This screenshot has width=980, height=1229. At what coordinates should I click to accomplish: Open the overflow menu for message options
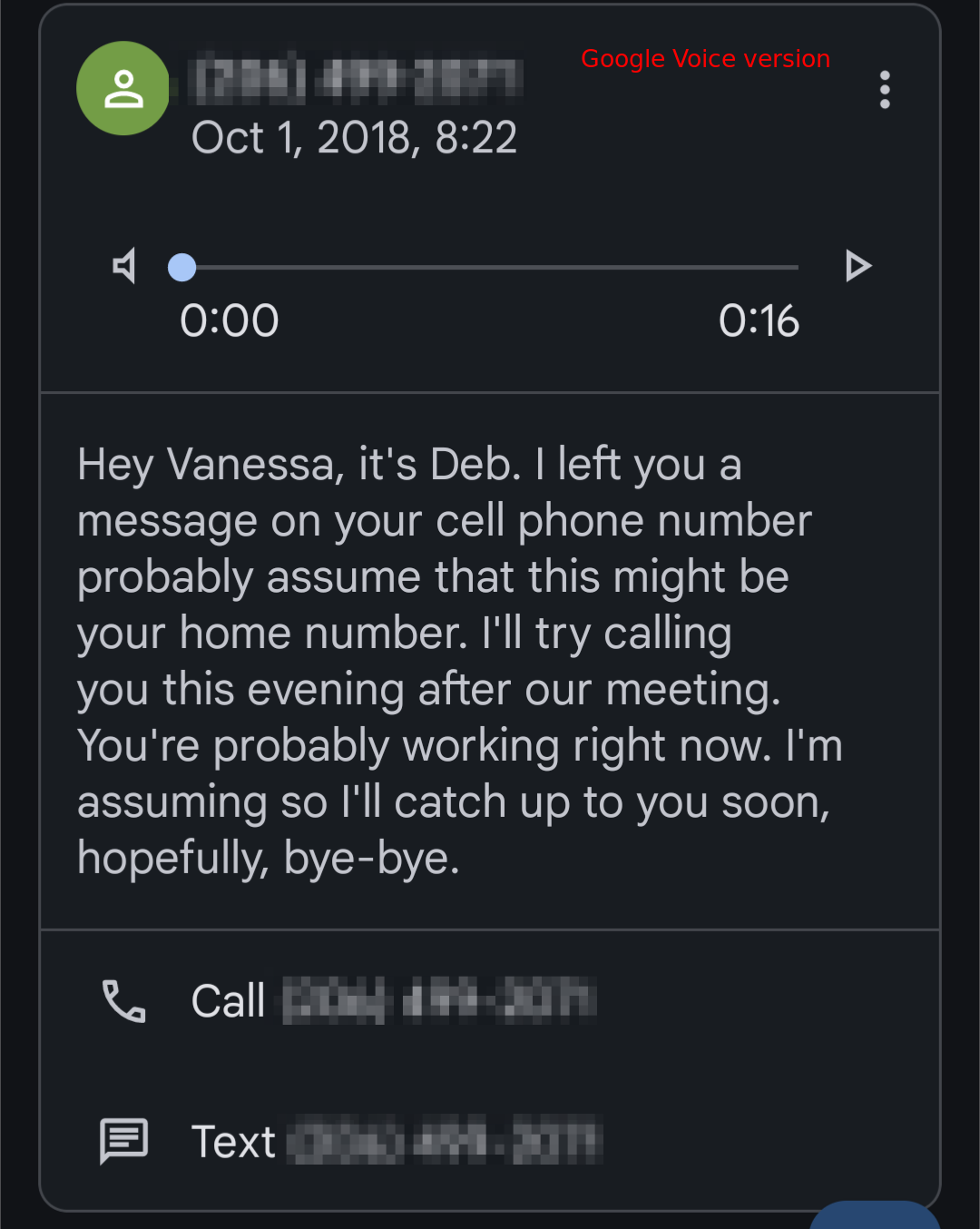pos(885,91)
